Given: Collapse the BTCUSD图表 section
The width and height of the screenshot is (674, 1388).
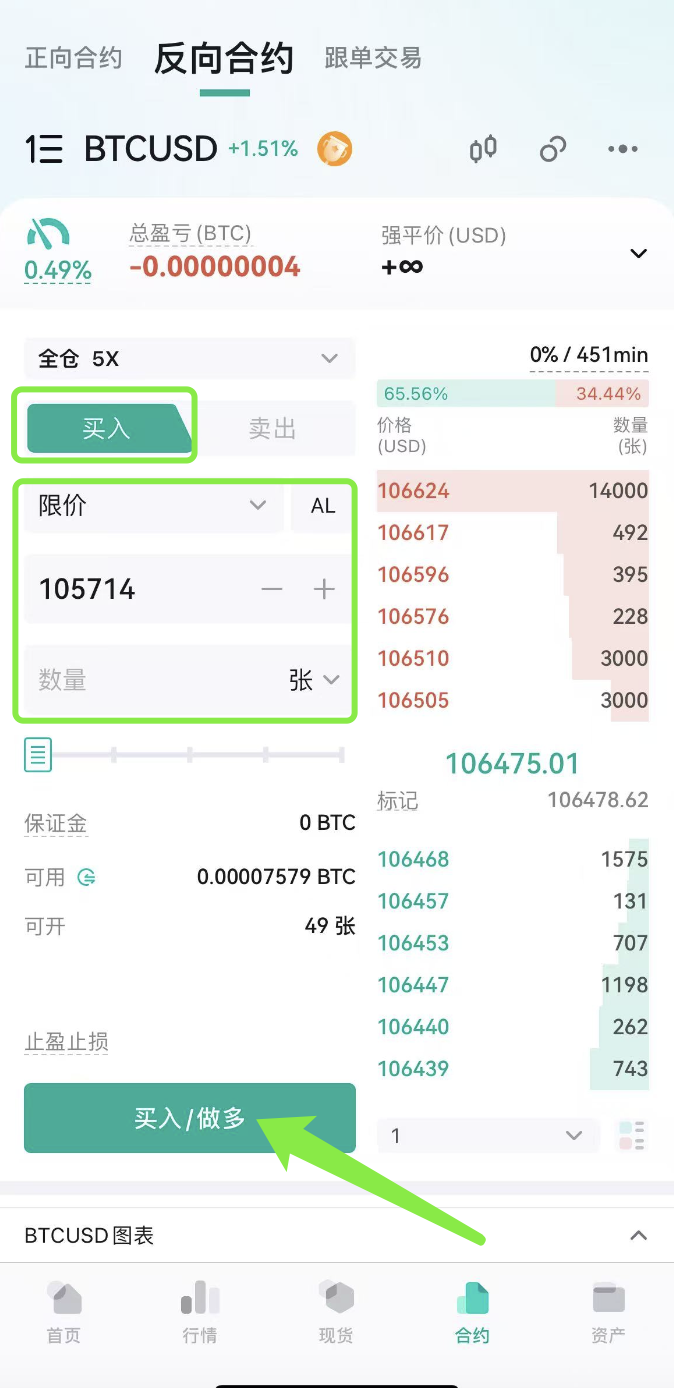Looking at the screenshot, I should tap(638, 1236).
